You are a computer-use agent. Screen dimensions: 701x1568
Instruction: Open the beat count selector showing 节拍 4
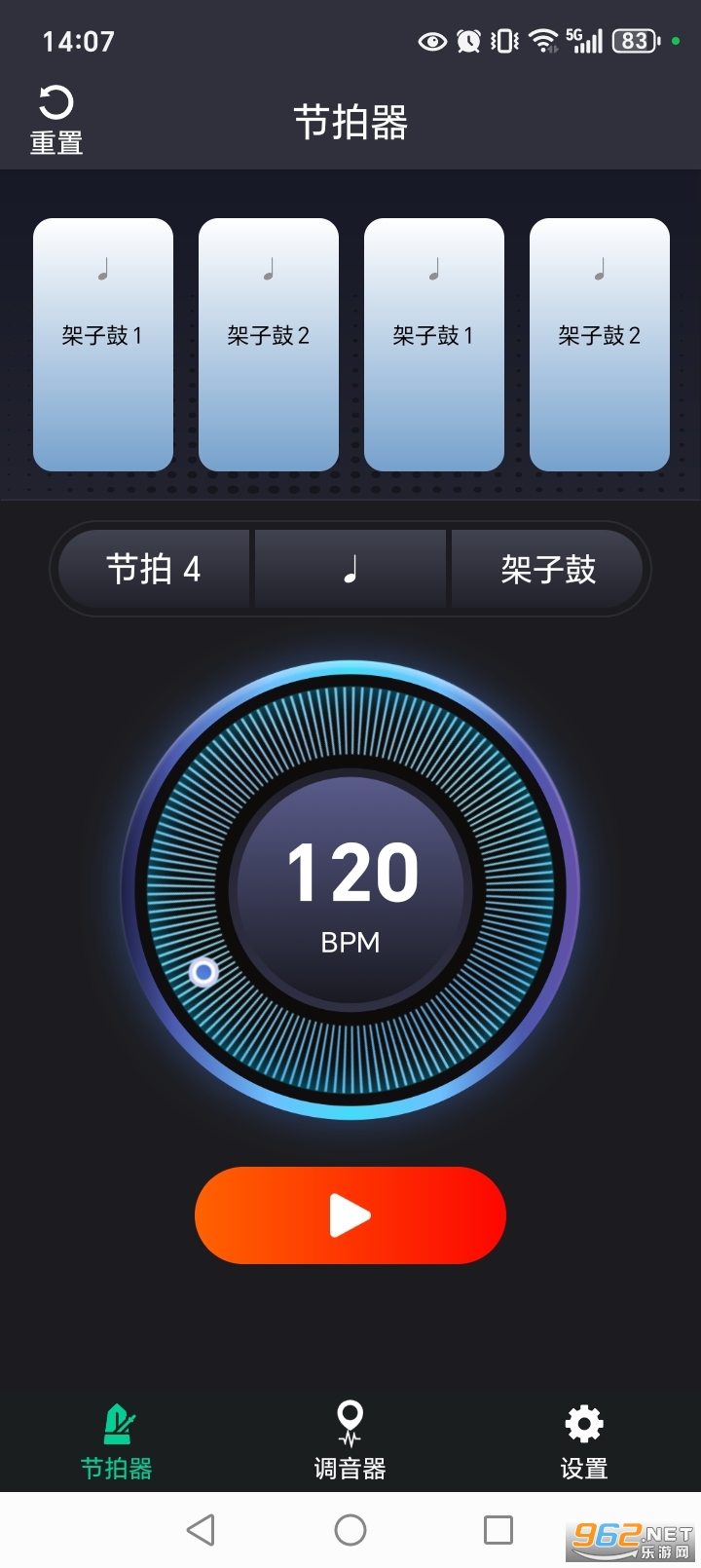tap(153, 570)
